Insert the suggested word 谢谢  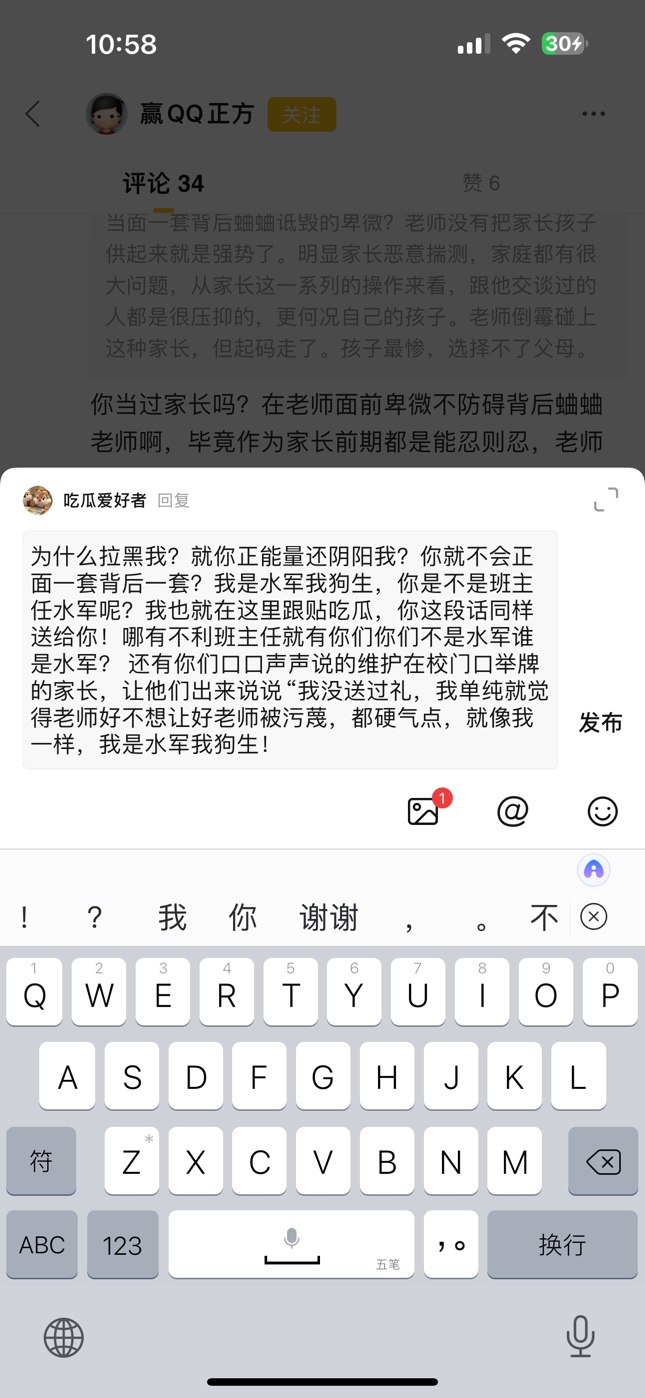328,917
